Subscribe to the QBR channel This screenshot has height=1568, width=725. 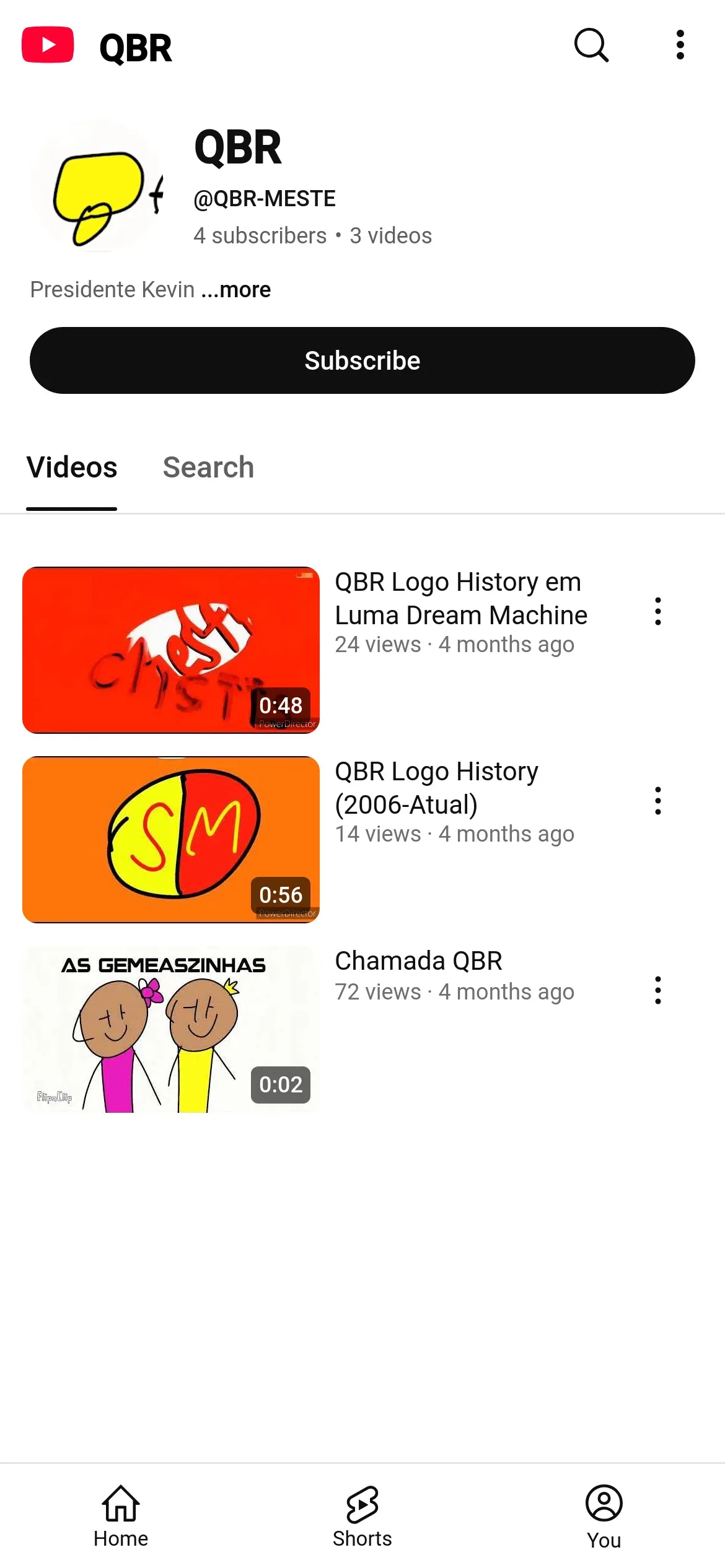[362, 360]
